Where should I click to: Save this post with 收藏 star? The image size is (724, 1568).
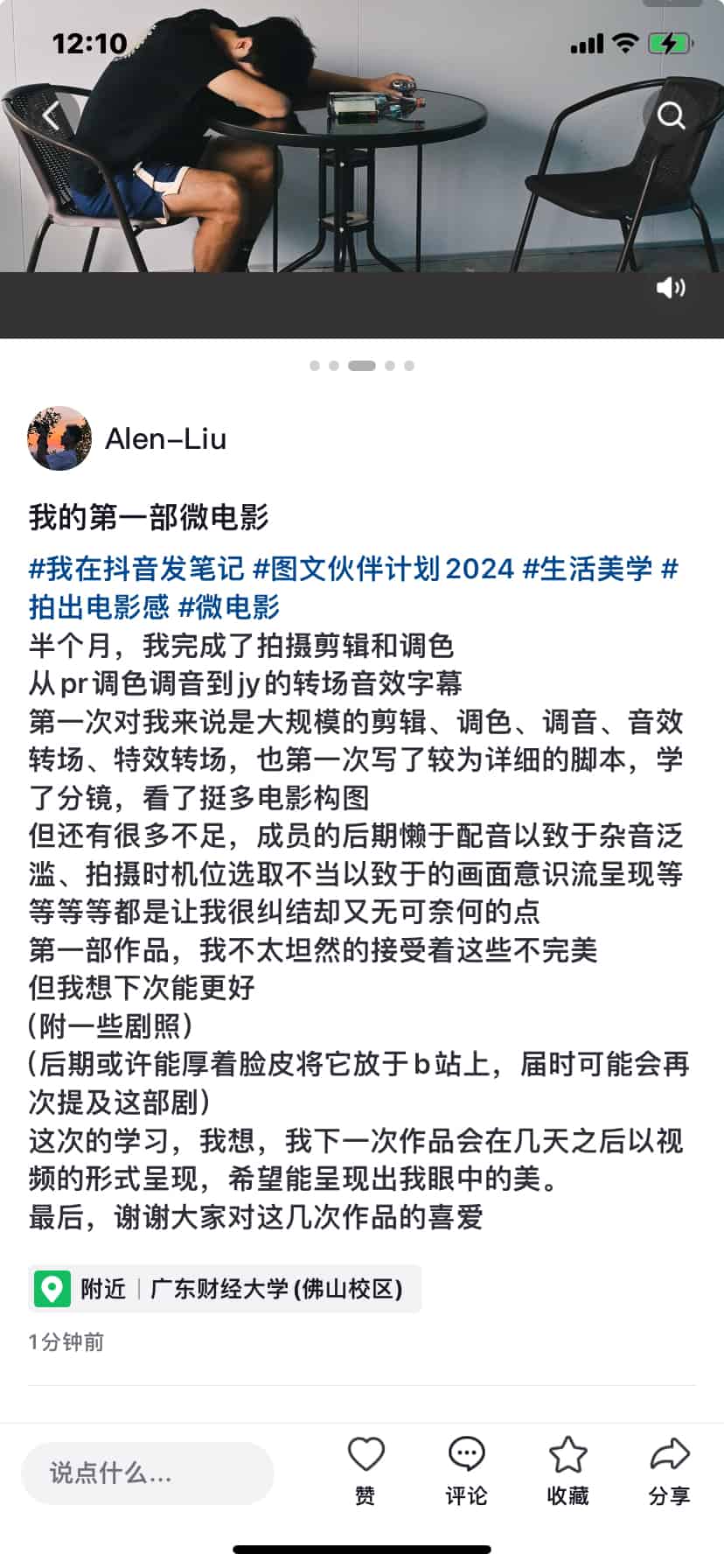(x=567, y=1469)
